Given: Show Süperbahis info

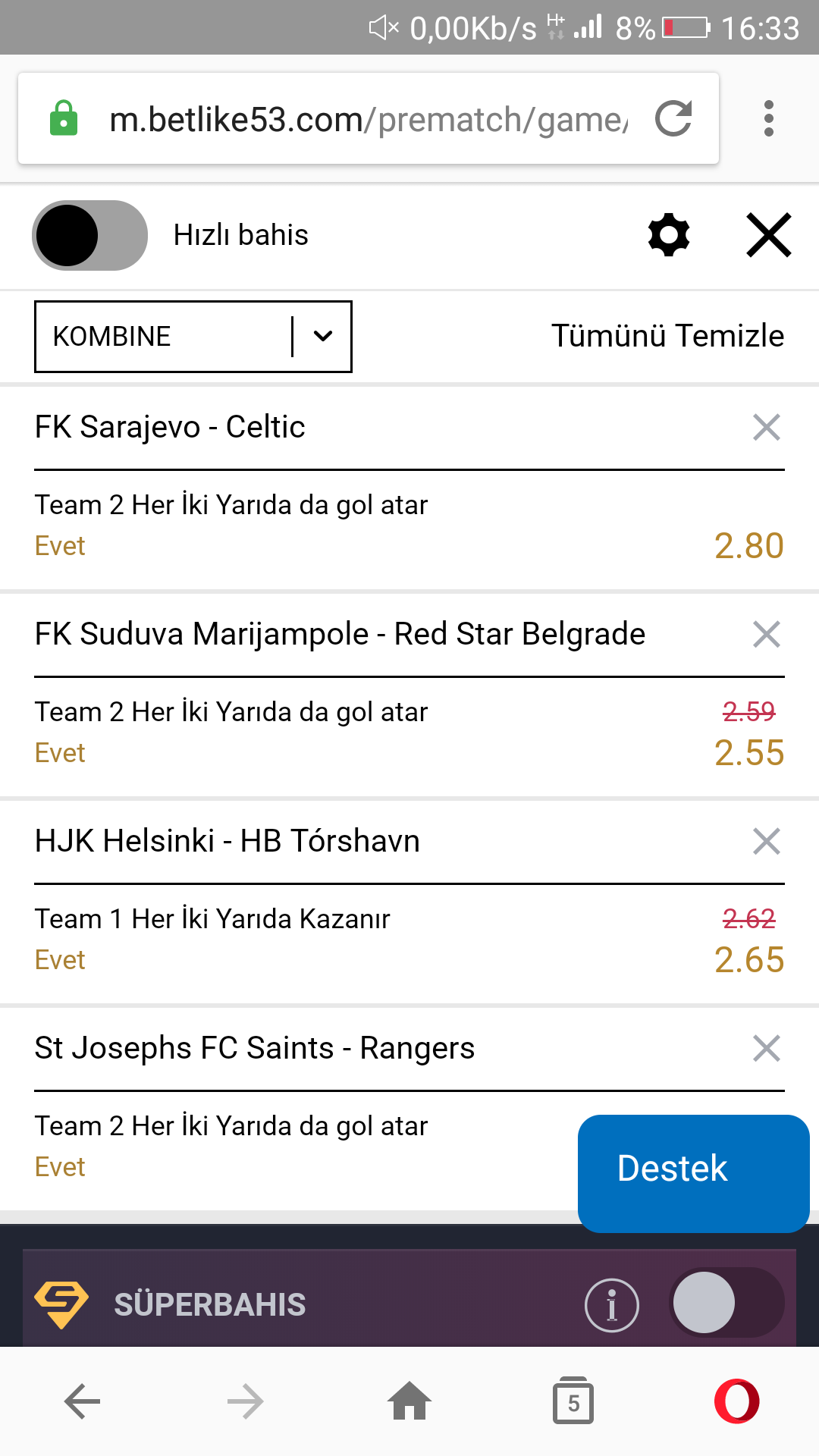Looking at the screenshot, I should pos(612,1305).
